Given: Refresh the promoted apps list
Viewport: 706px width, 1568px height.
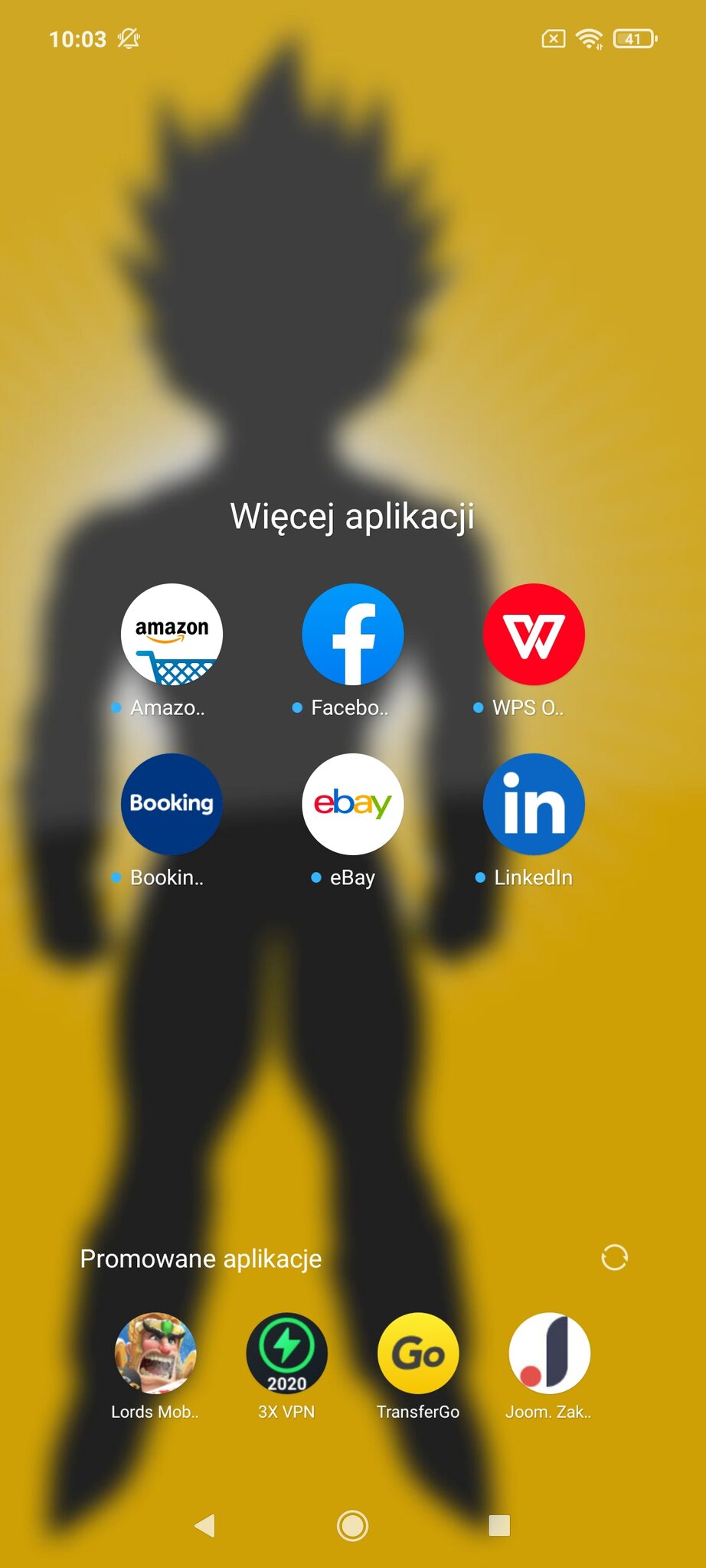Looking at the screenshot, I should click(614, 1257).
